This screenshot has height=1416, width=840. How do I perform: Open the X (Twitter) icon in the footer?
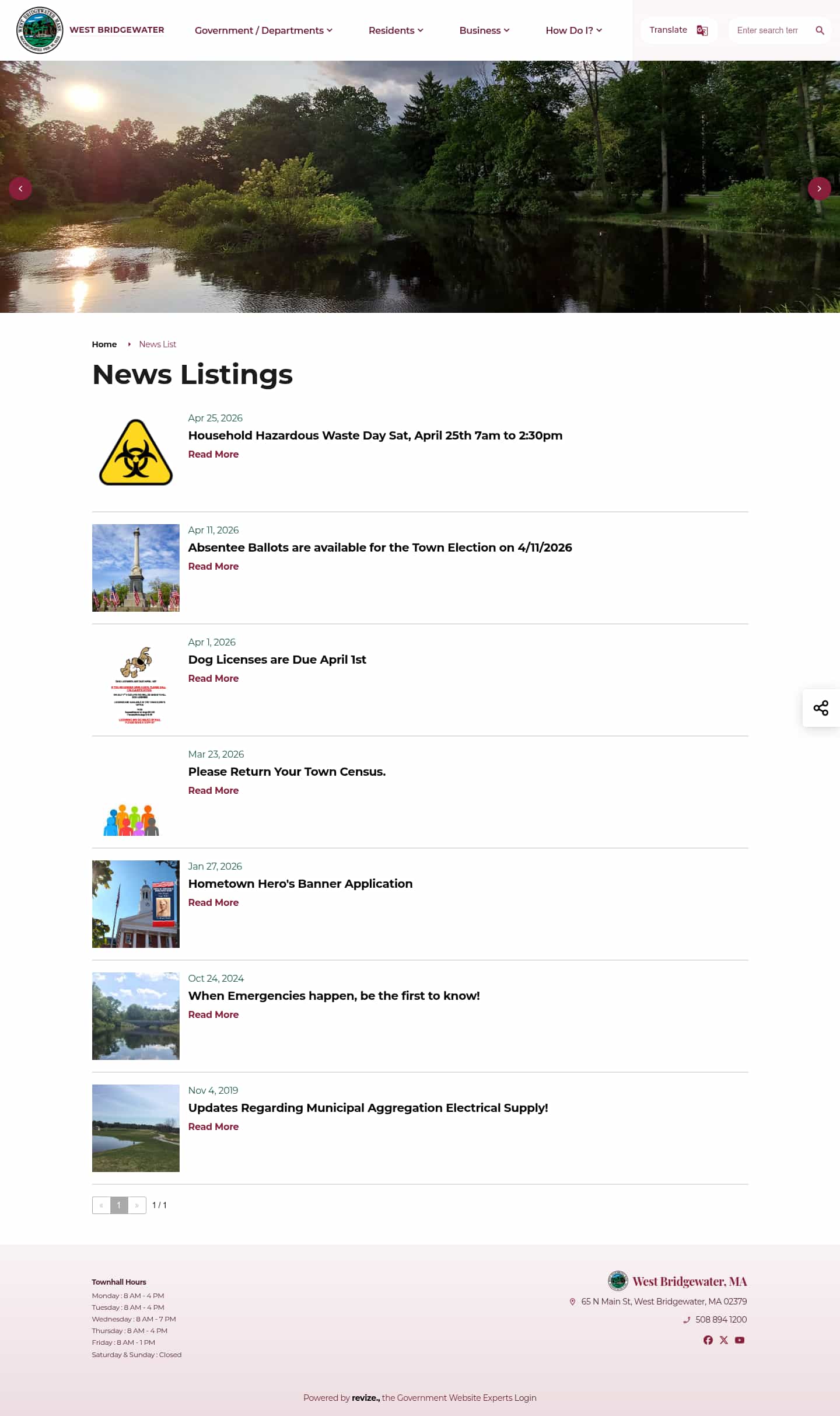click(724, 1341)
